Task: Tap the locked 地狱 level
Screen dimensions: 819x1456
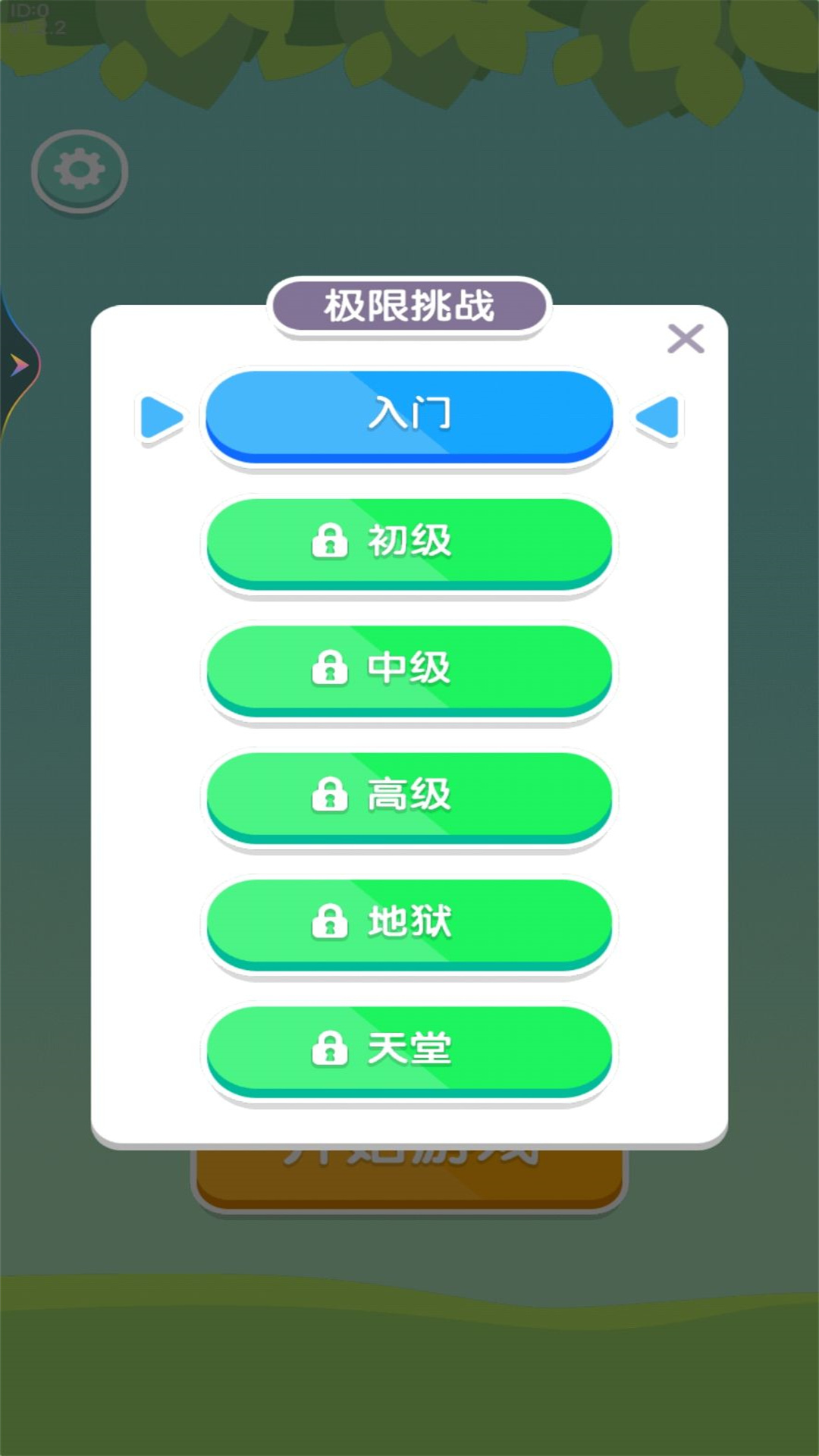Action: pyautogui.click(x=409, y=923)
